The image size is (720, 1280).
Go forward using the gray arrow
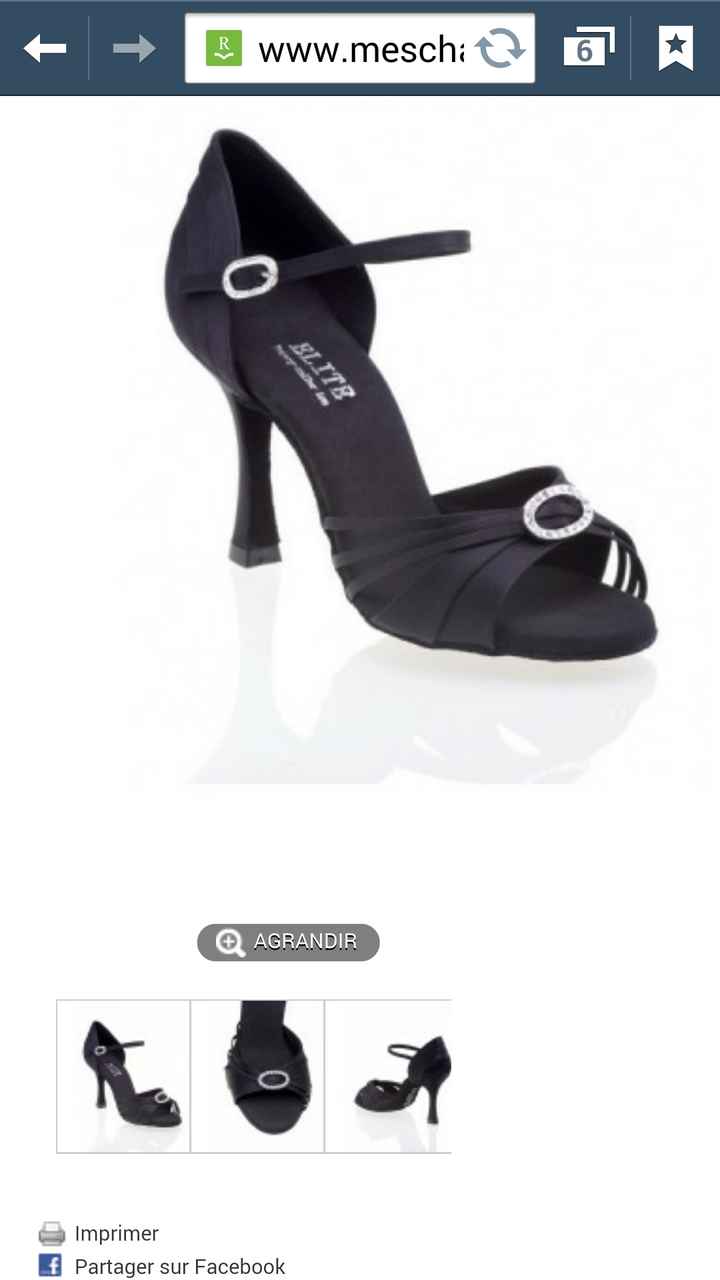coord(130,47)
